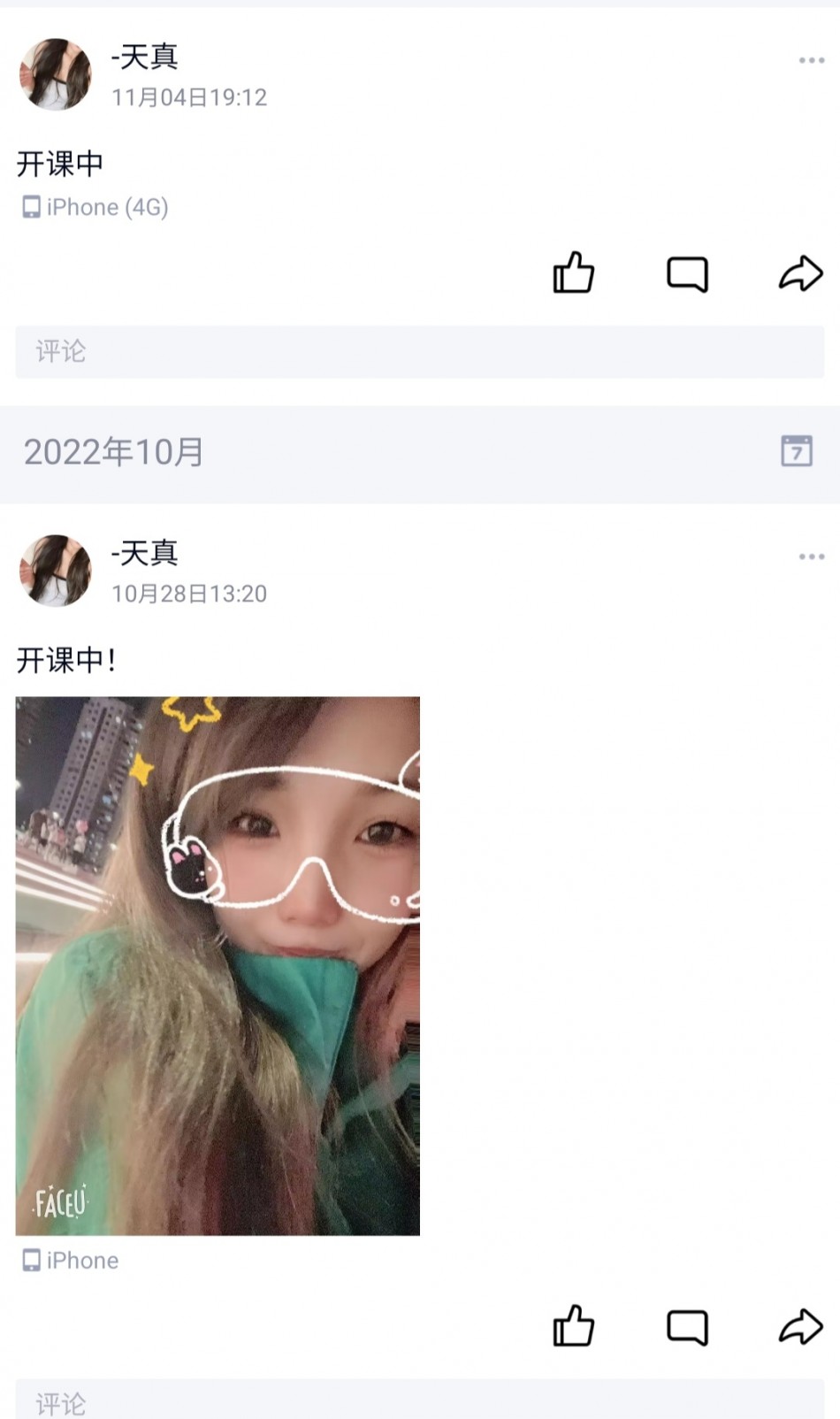Tap the 评论 box under the 10月28日 post
840x1419 pixels.
click(419, 1401)
